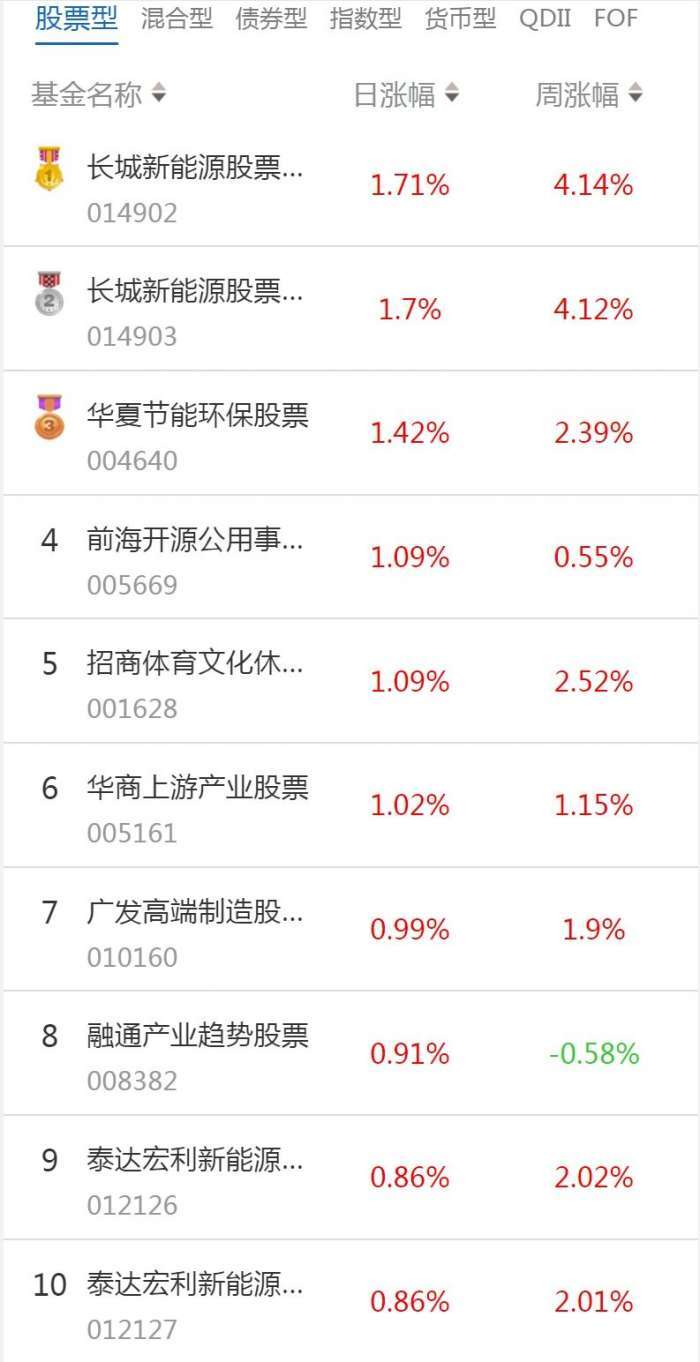Viewport: 700px width, 1362px height.
Task: Open the 指数型 tab
Action: [365, 18]
